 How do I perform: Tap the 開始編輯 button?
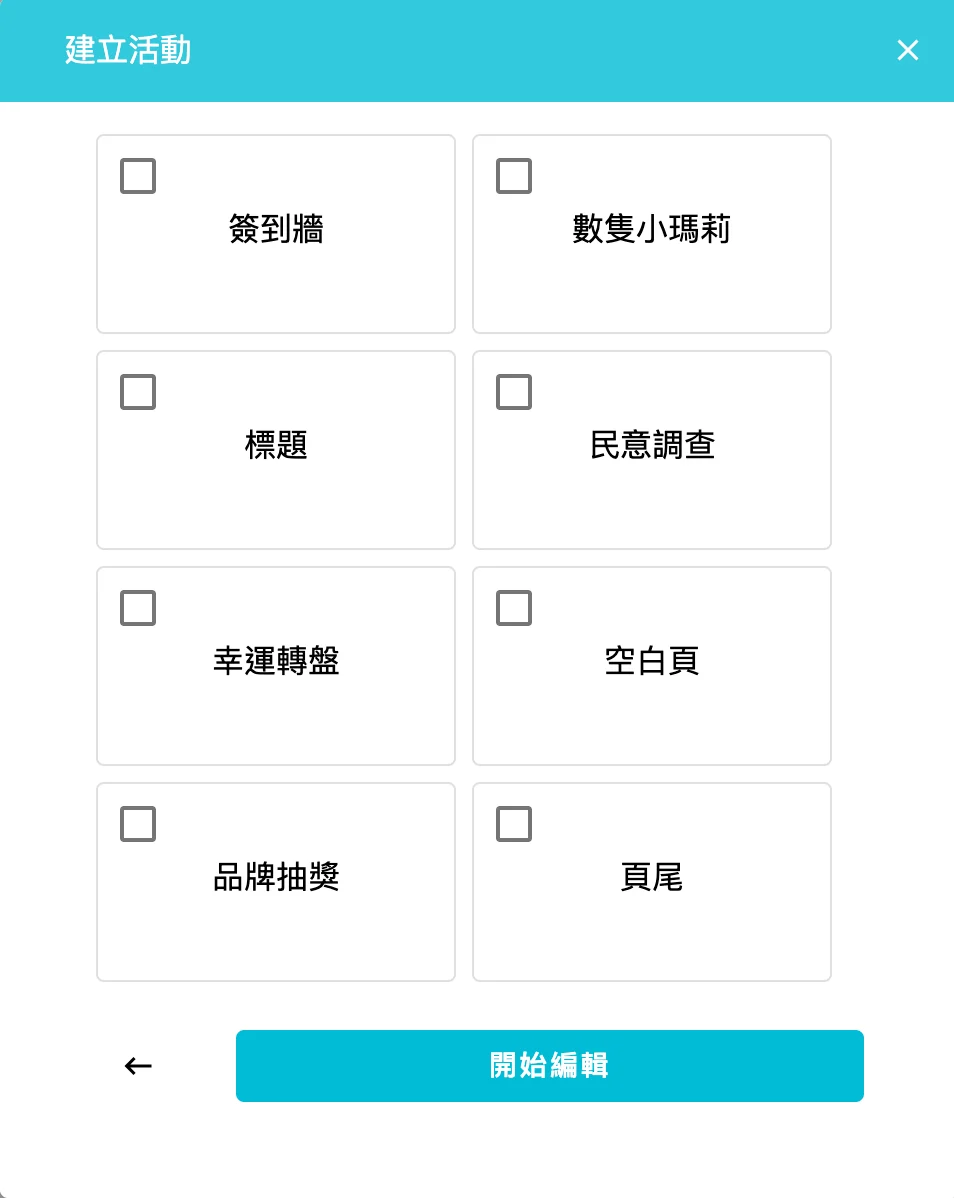coord(549,1066)
